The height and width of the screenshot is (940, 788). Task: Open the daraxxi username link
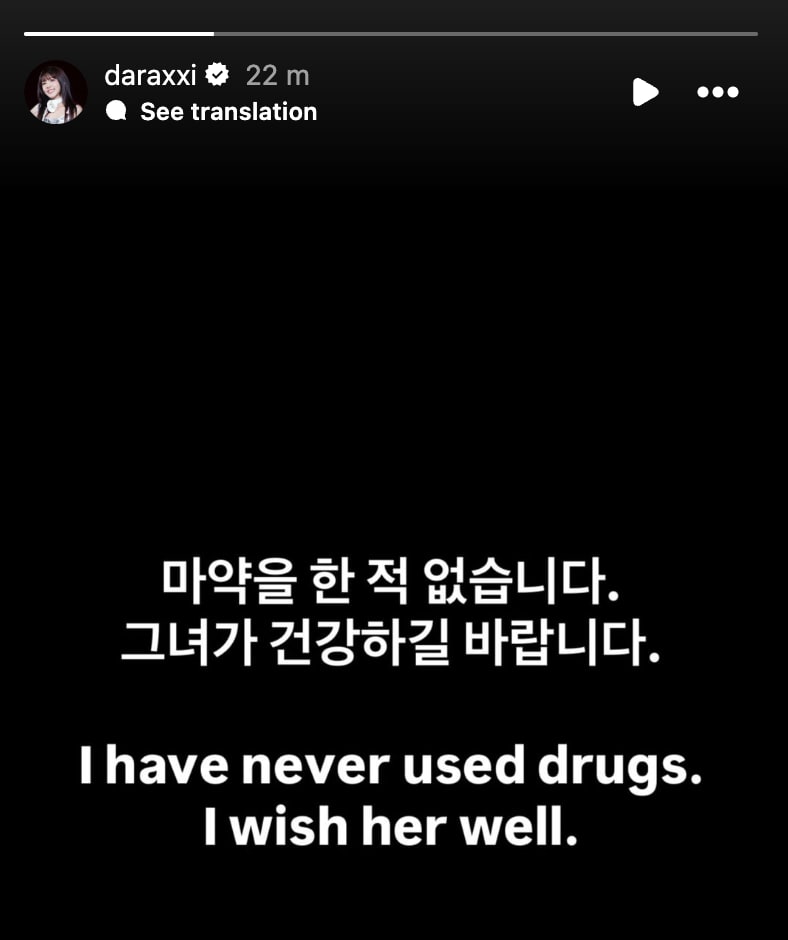pos(150,75)
